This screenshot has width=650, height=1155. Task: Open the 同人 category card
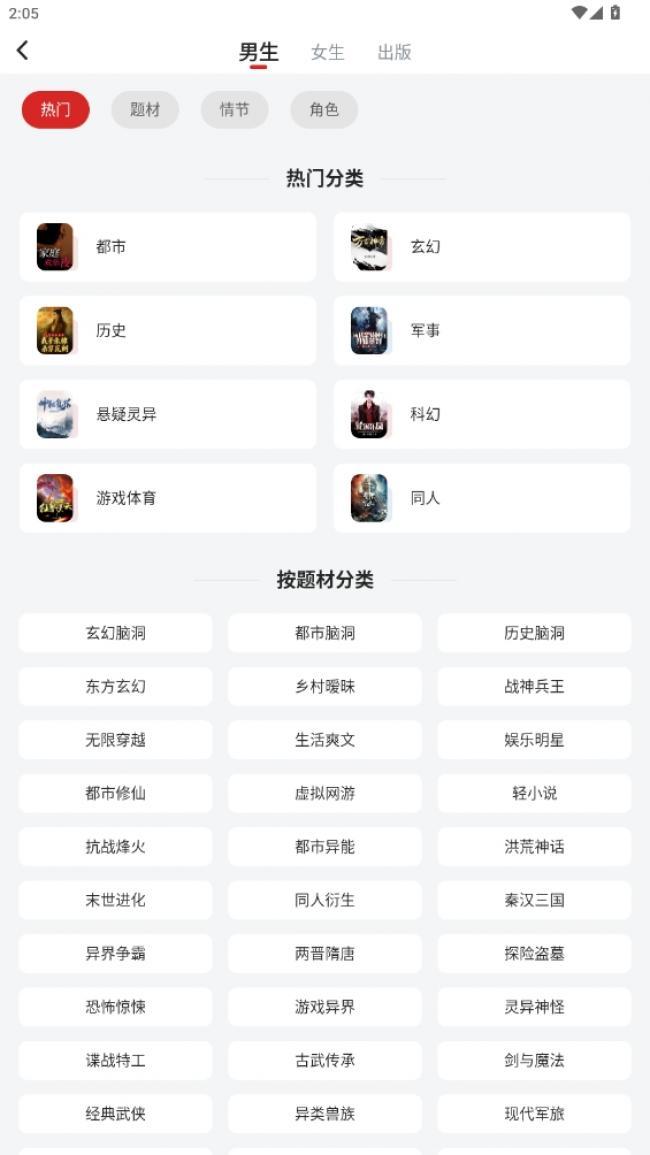(482, 498)
